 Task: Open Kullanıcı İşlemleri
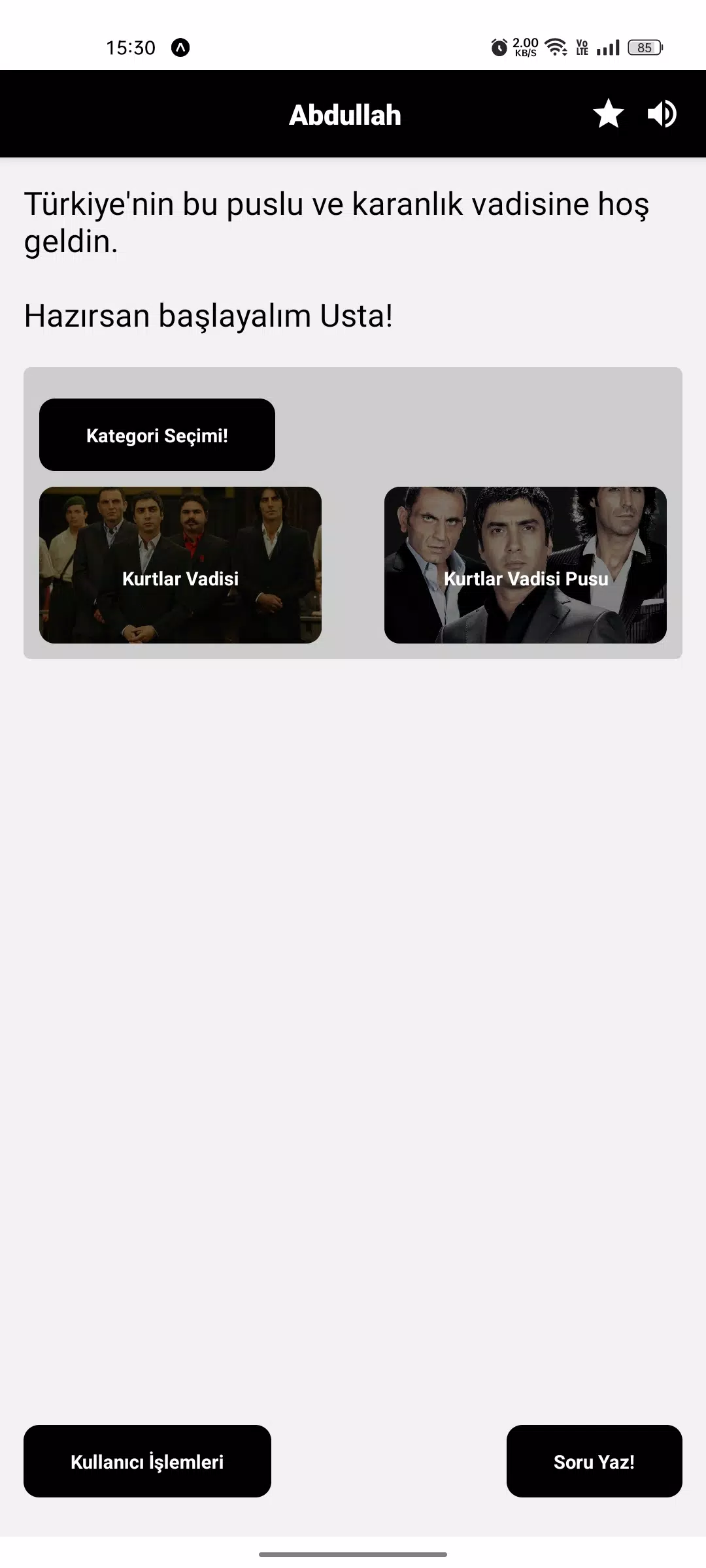[x=147, y=1462]
